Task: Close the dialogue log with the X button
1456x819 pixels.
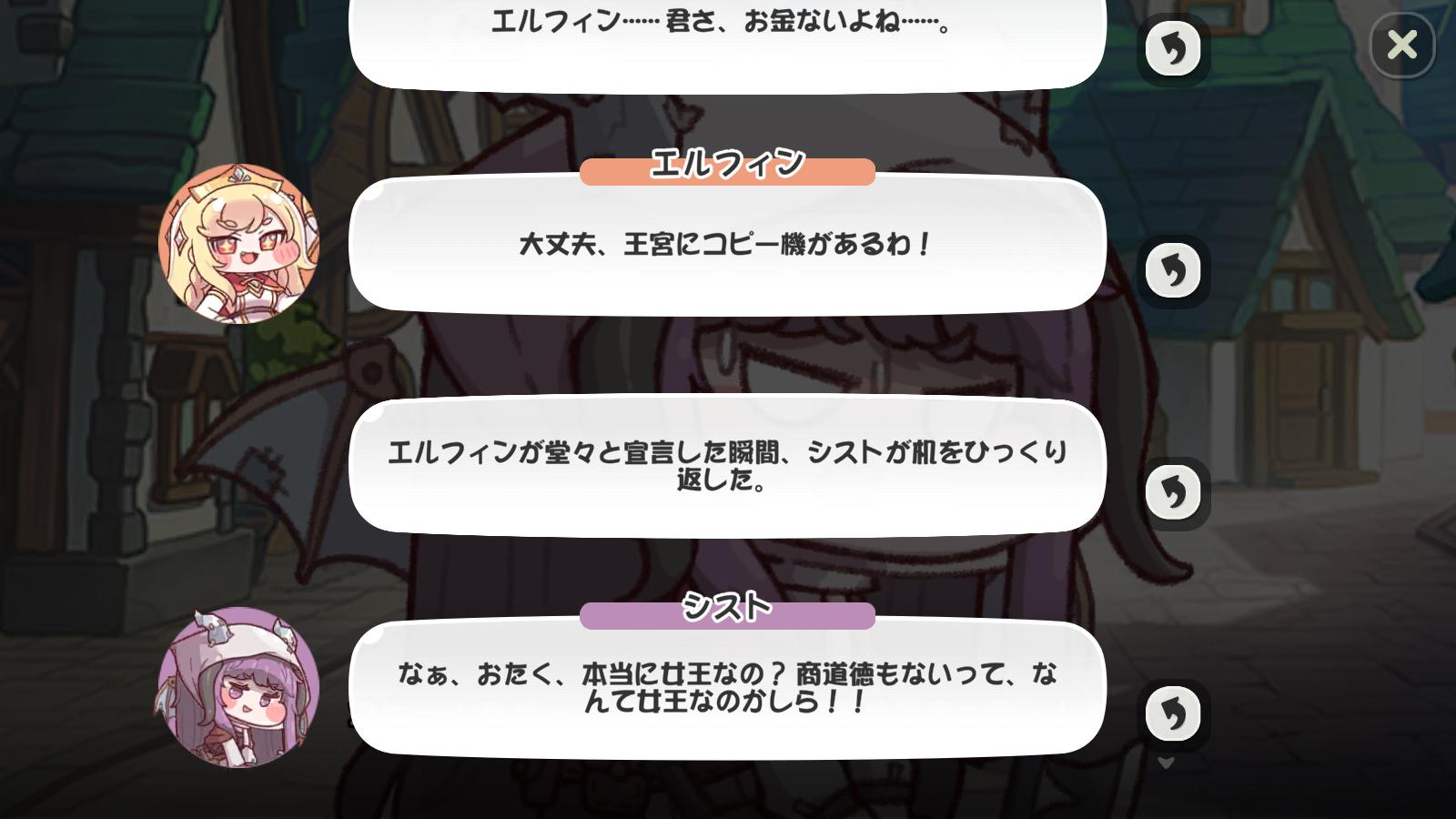Action: (1401, 45)
